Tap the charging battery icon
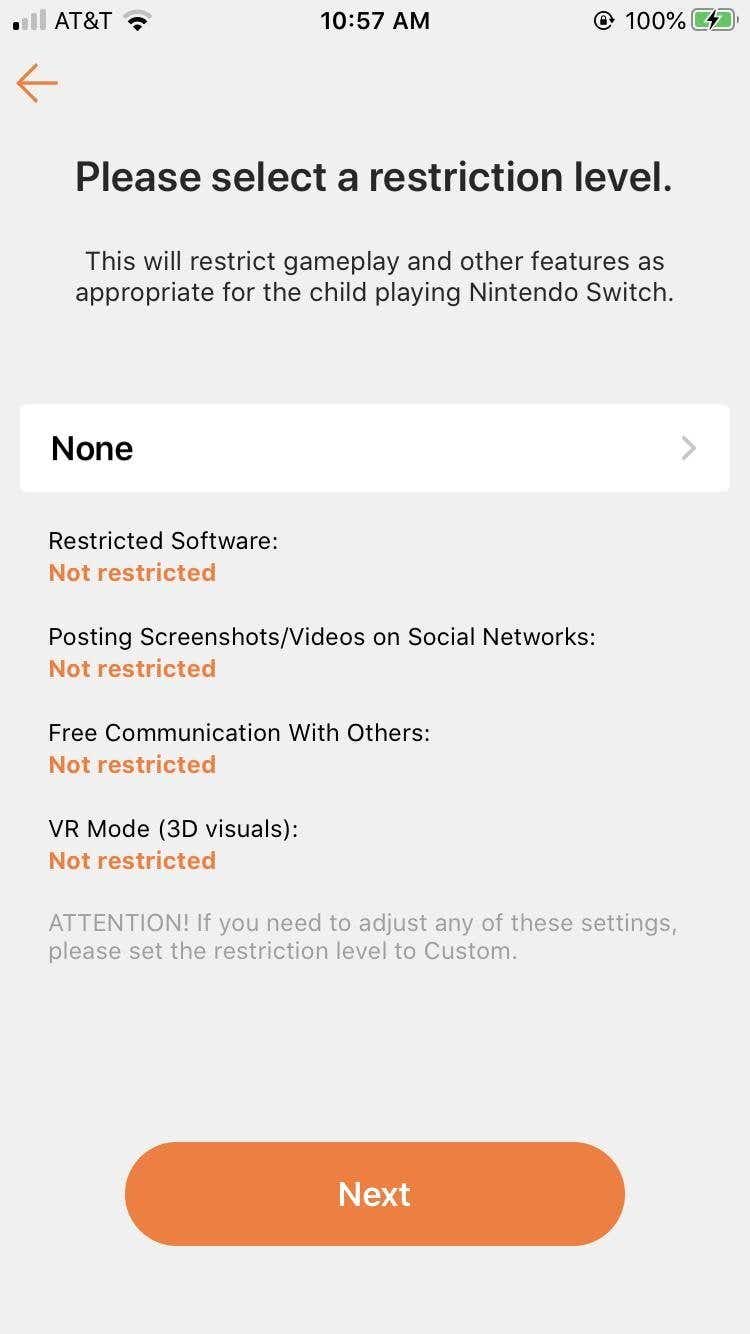 coord(714,19)
